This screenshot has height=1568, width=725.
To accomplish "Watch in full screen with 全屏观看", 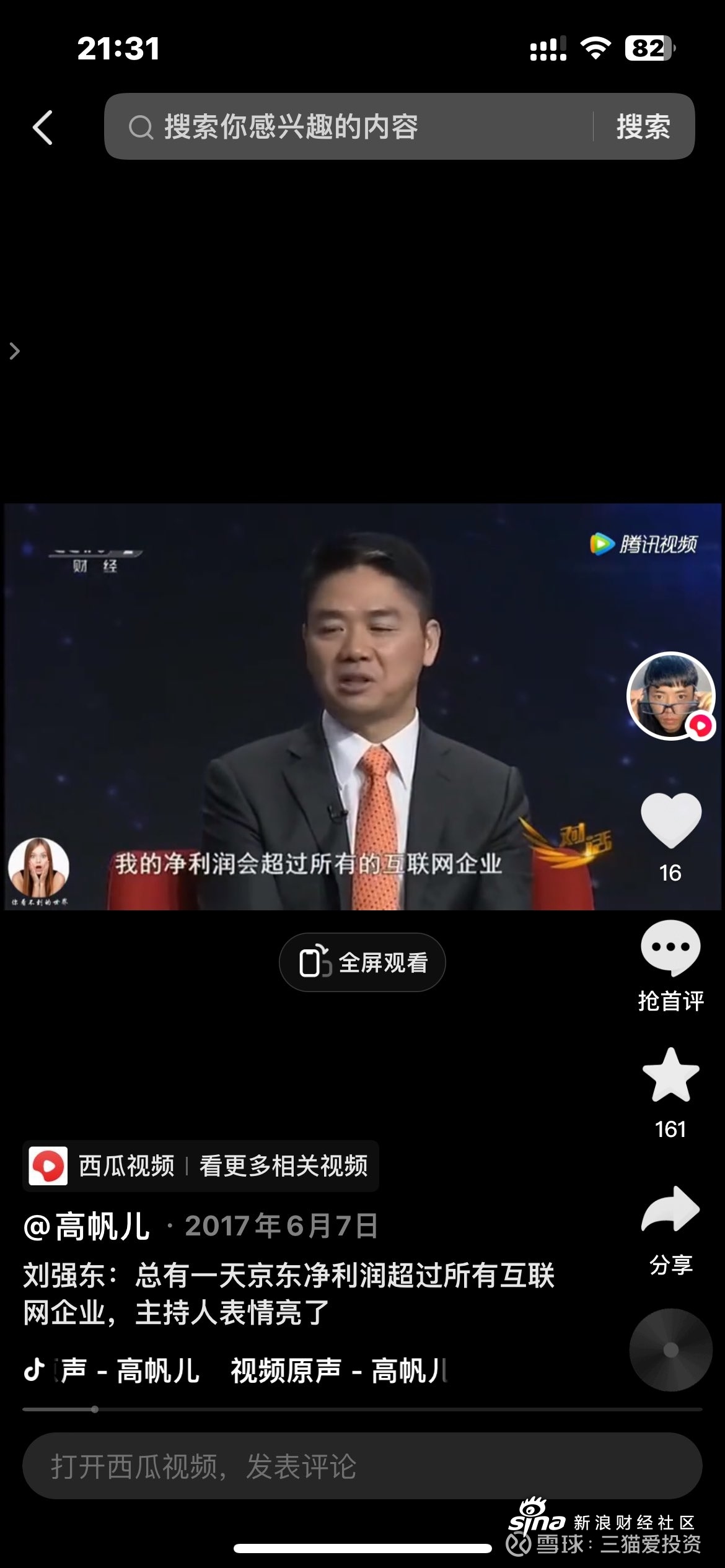I will coord(362,962).
